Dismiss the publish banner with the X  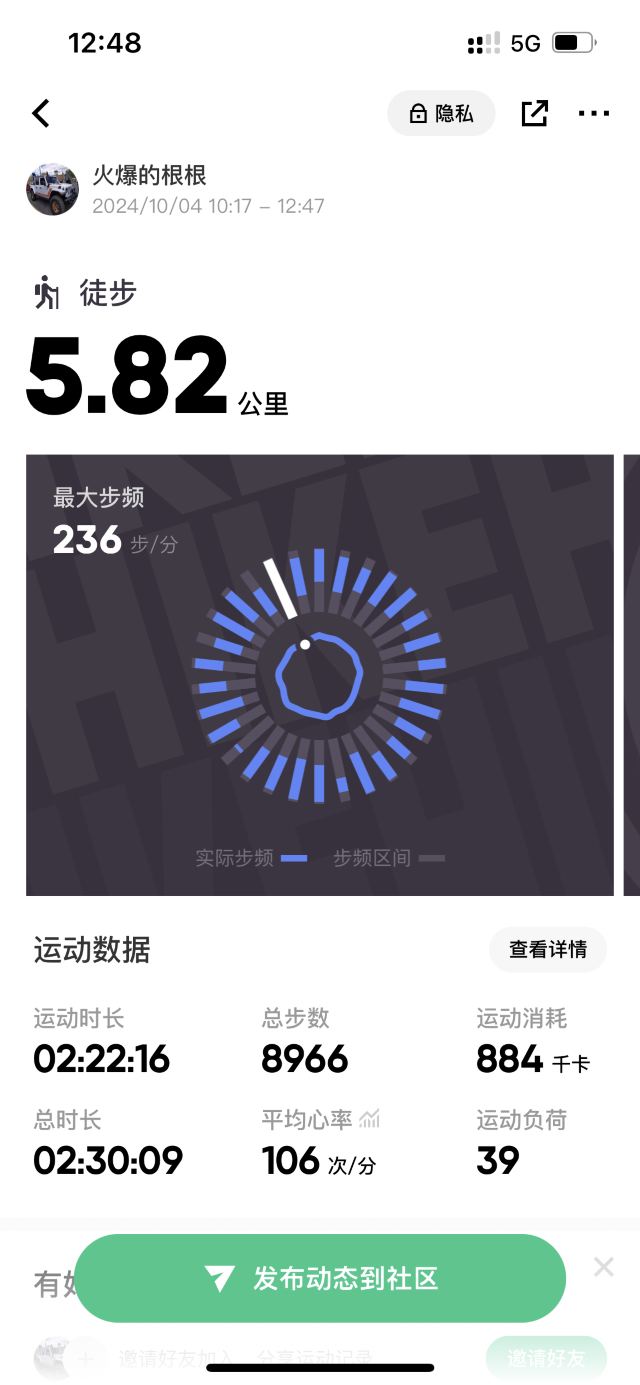tap(603, 1267)
